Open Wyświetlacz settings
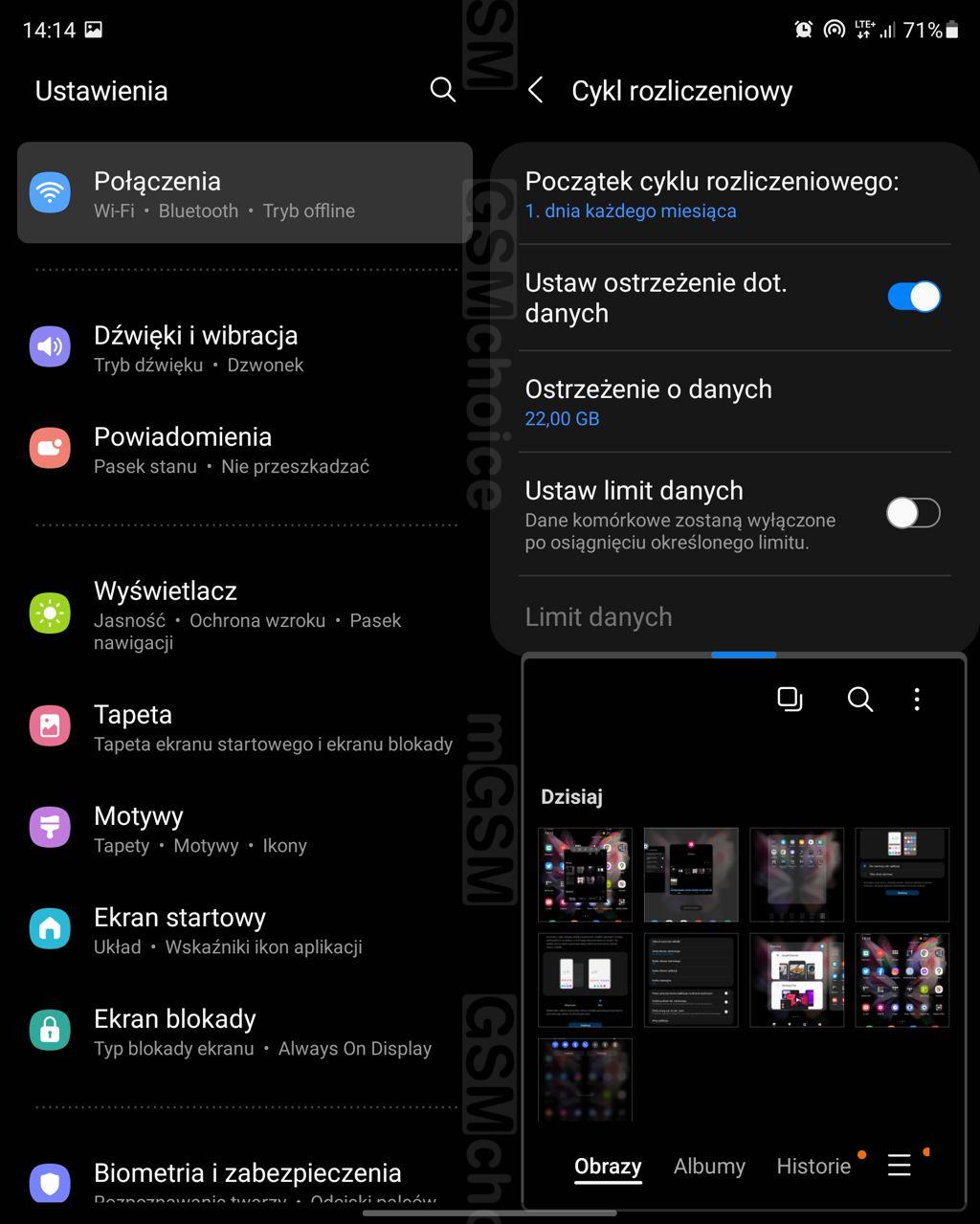Image resolution: width=980 pixels, height=1224 pixels. point(244,614)
